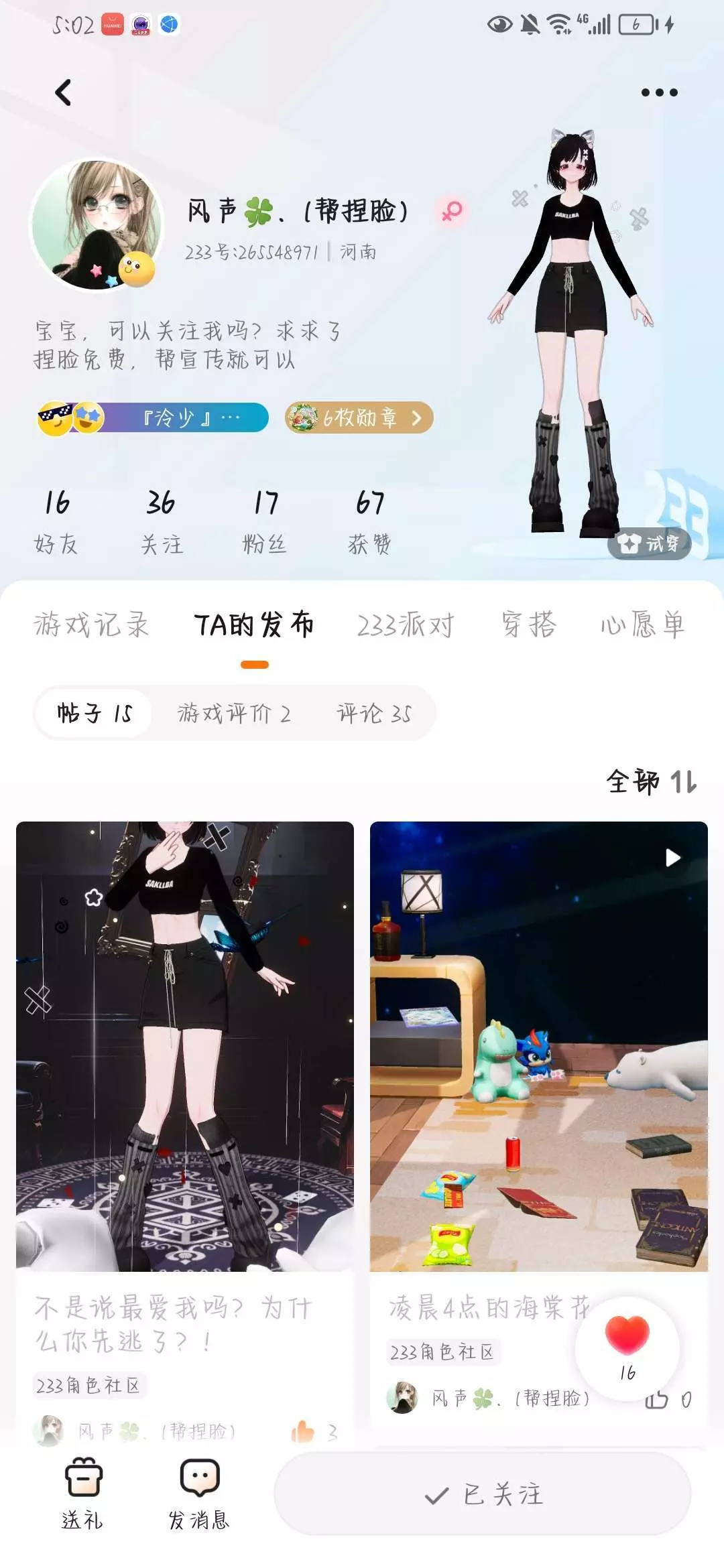This screenshot has height=1568, width=724.
Task: Select the 游戏评价 2 filter
Action: tap(234, 713)
